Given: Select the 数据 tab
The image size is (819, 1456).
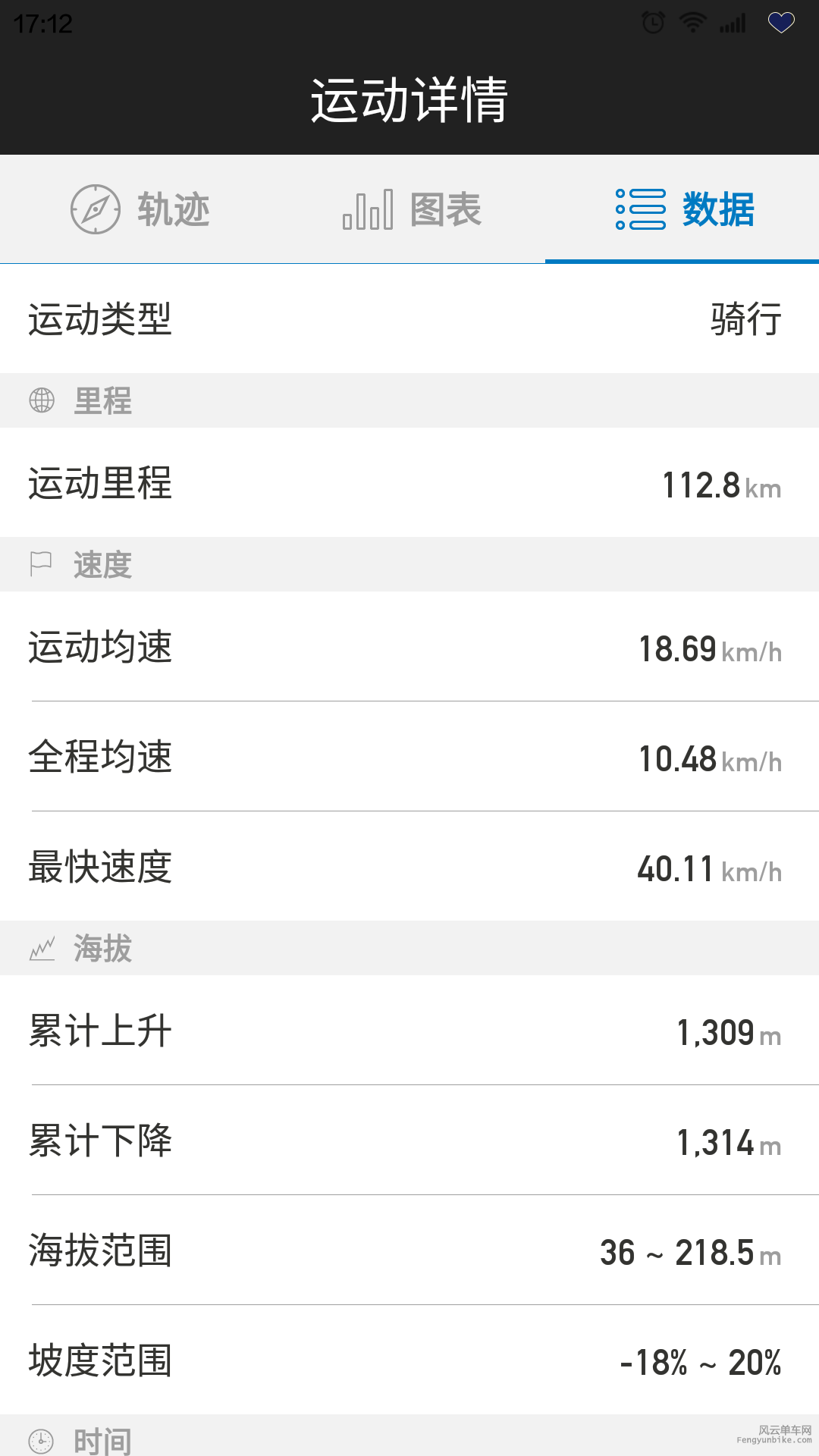Looking at the screenshot, I should coord(684,209).
